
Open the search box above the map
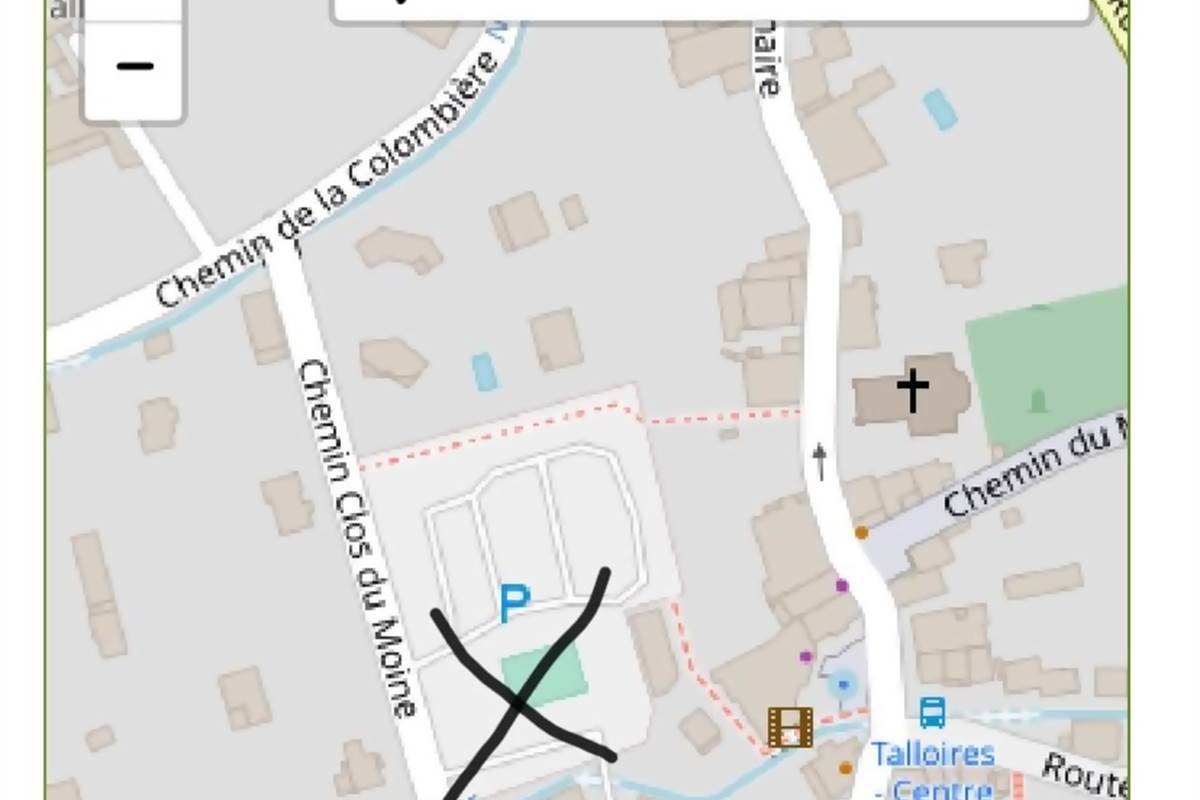(710, 10)
